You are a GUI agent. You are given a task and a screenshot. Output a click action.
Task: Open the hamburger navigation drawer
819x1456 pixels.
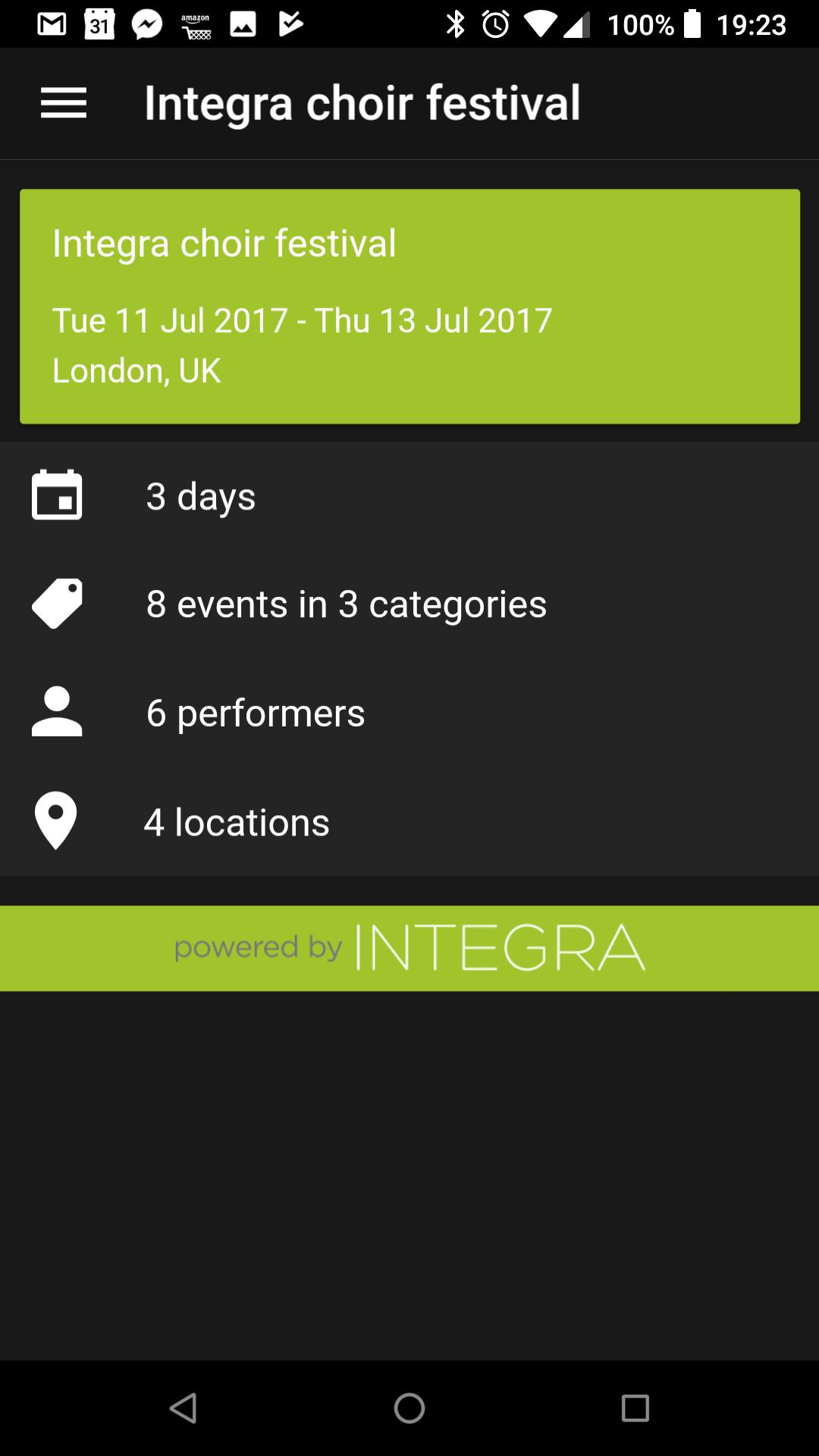(64, 103)
